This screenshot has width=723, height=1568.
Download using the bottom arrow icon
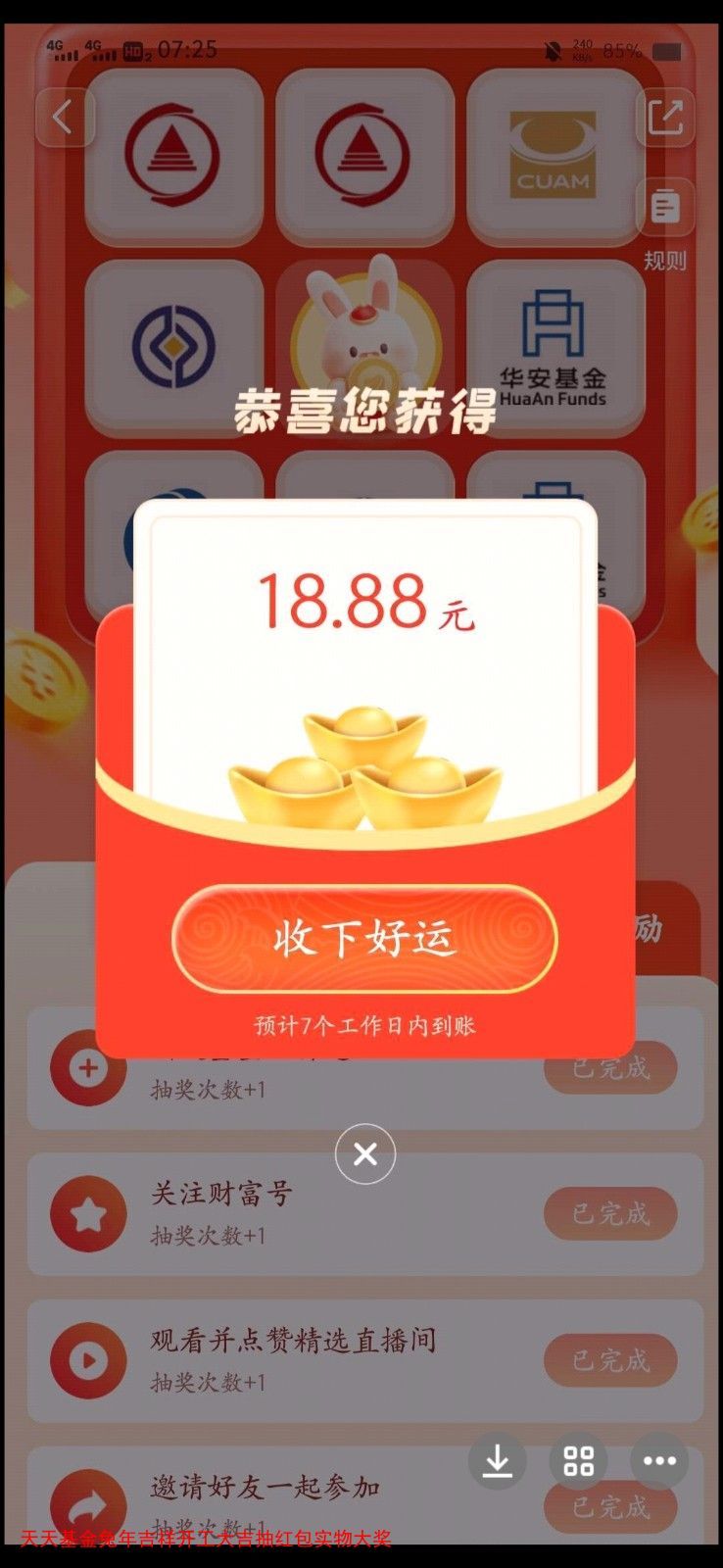click(498, 1461)
